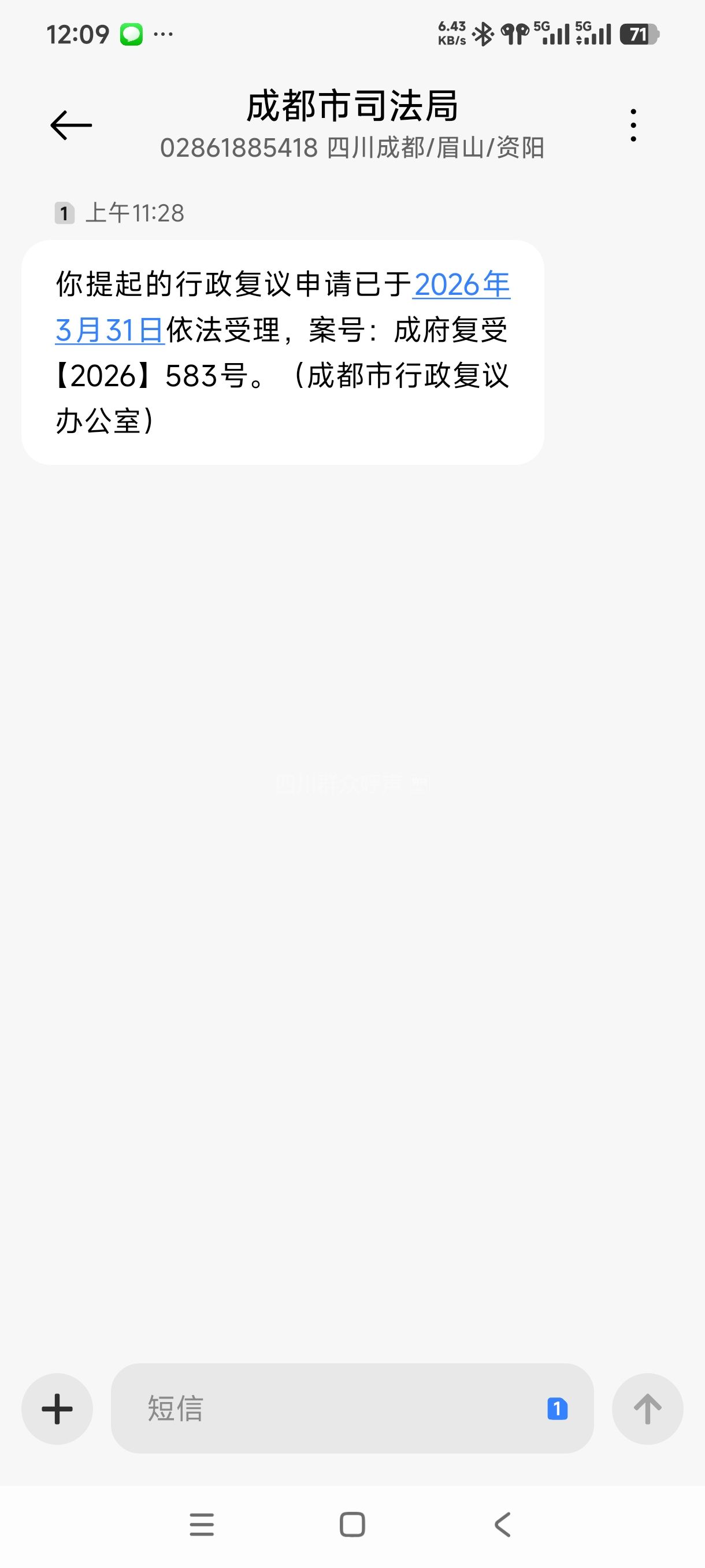Go back to the message list

[71, 125]
